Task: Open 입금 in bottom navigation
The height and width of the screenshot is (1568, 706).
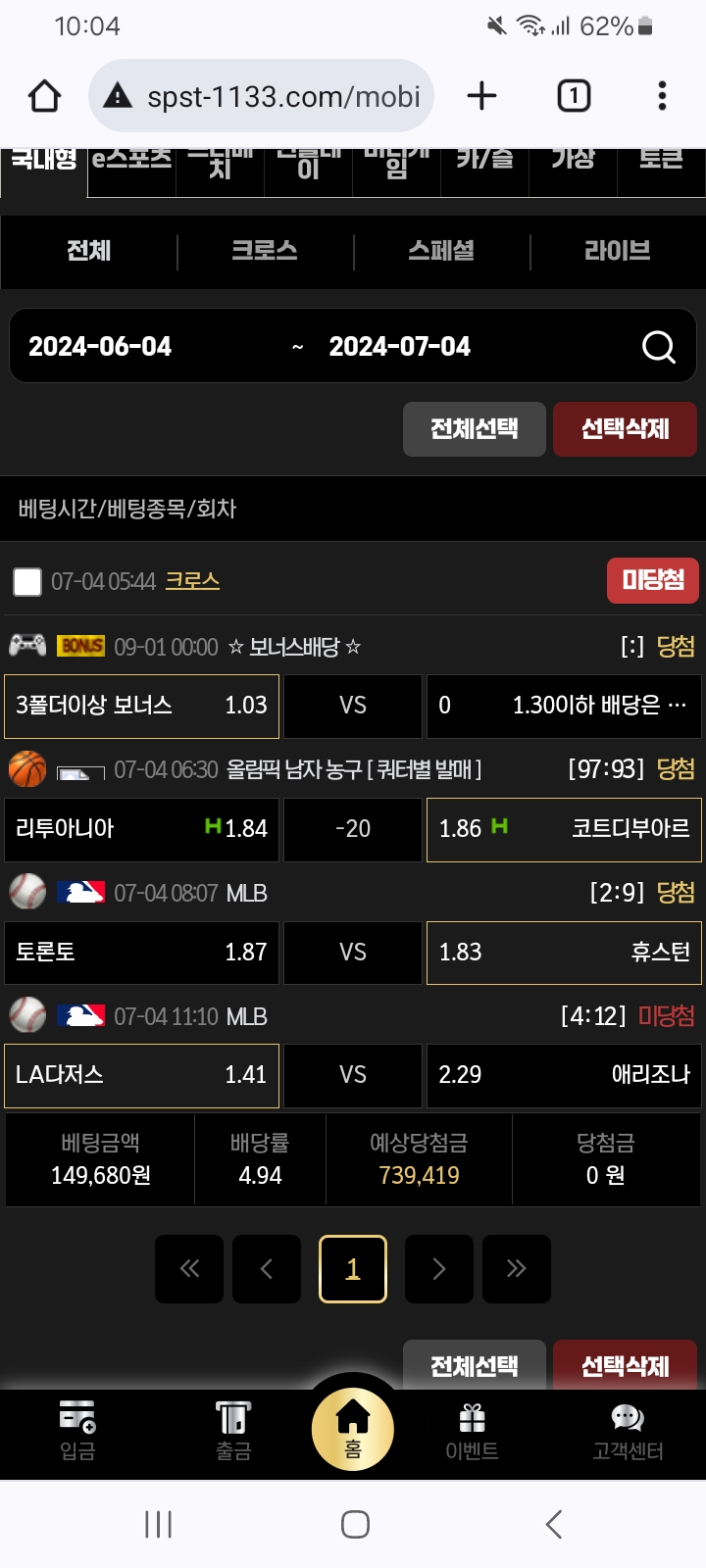Action: [77, 1432]
